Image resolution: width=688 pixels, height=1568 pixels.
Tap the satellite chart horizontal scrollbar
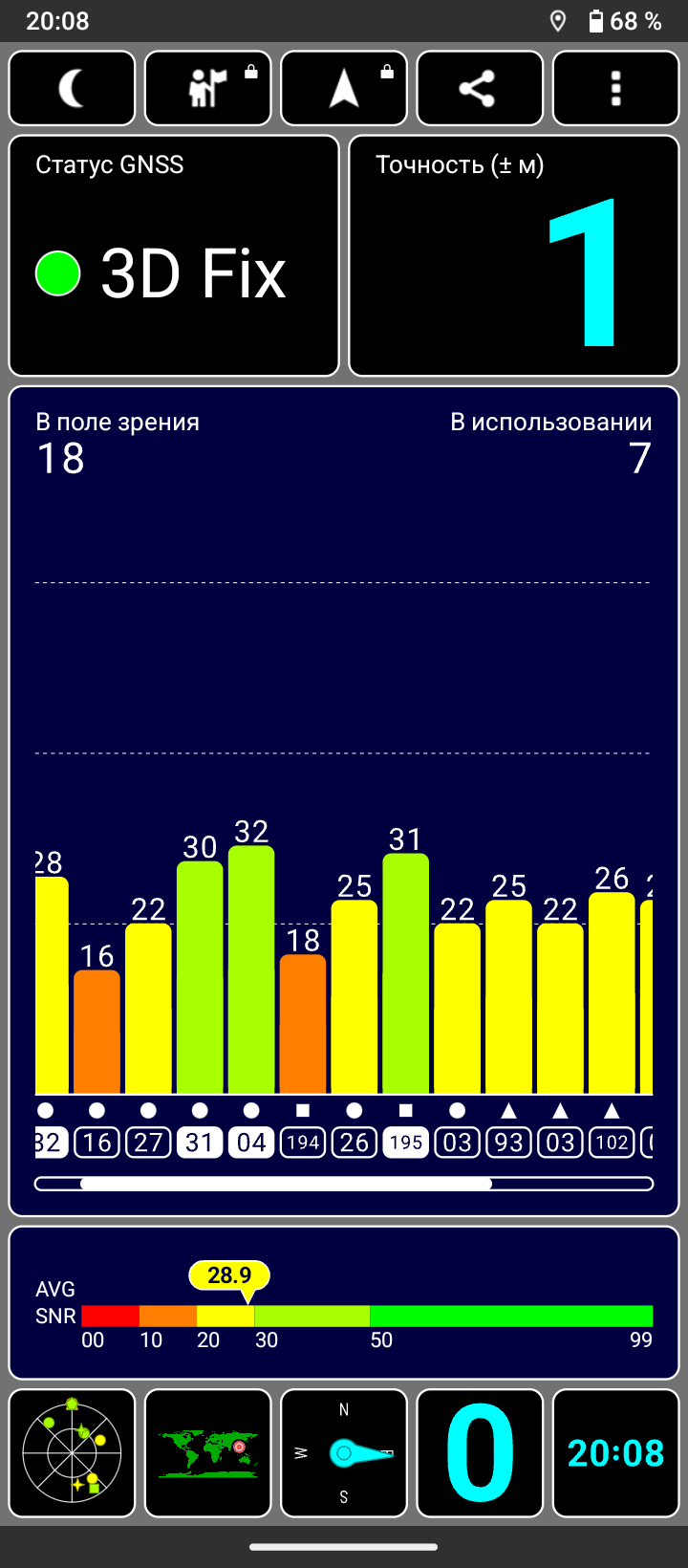coord(344,1184)
